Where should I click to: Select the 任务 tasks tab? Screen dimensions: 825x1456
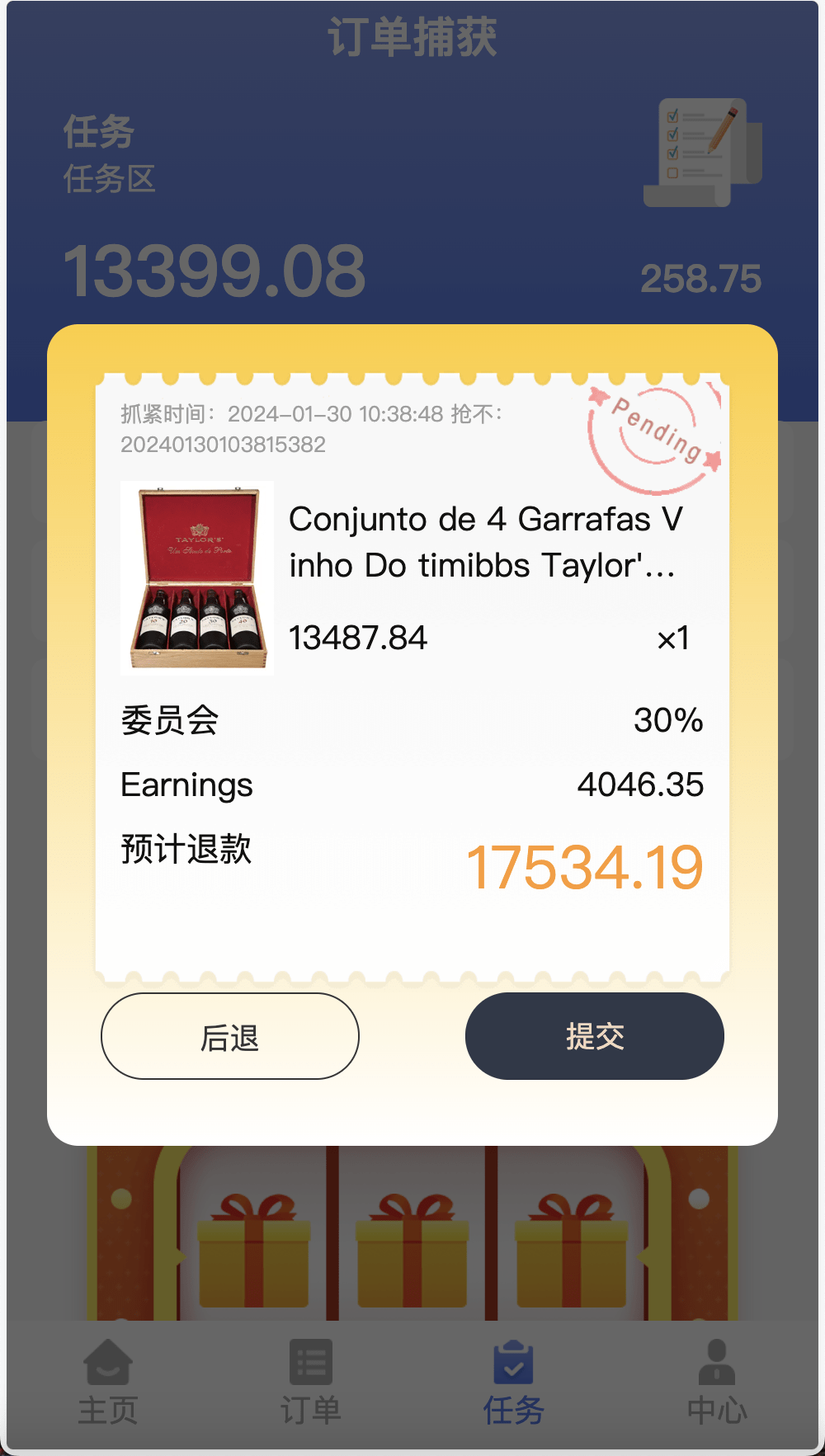513,1383
